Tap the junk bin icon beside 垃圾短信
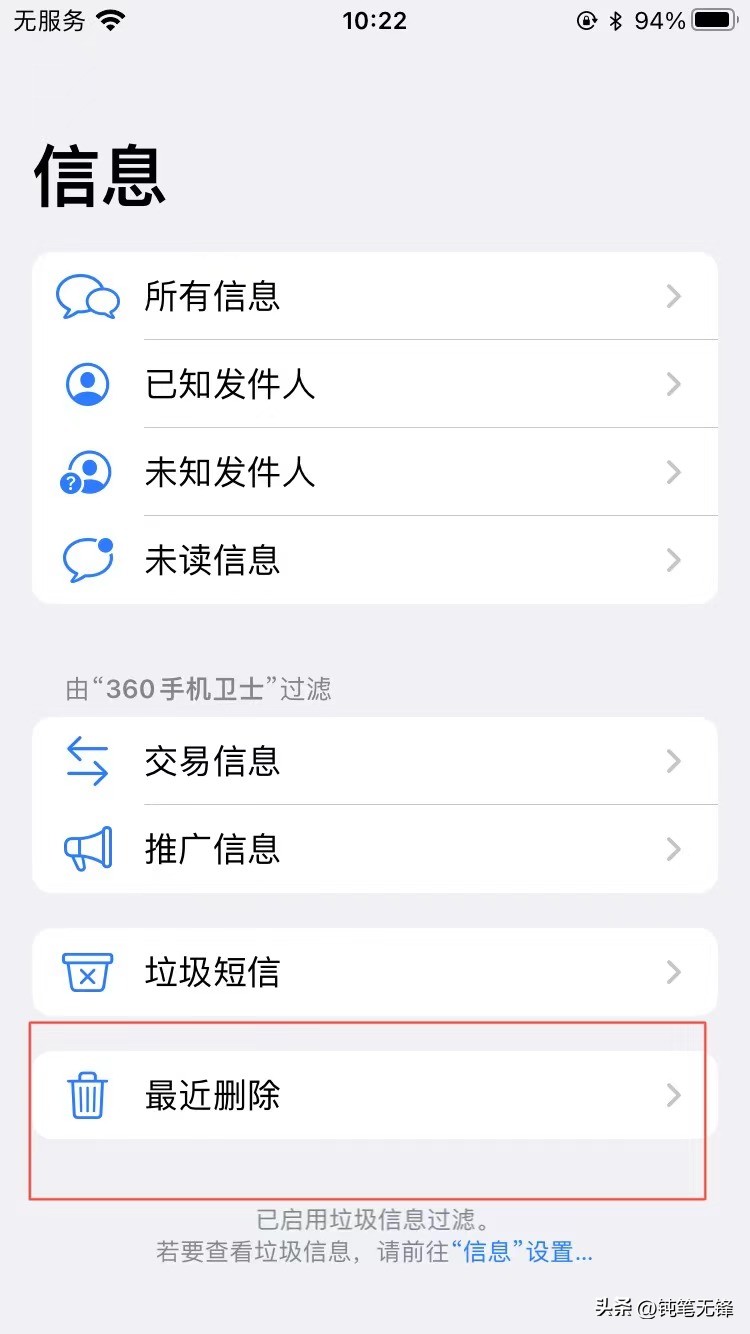Image resolution: width=750 pixels, height=1334 pixels. pos(88,972)
